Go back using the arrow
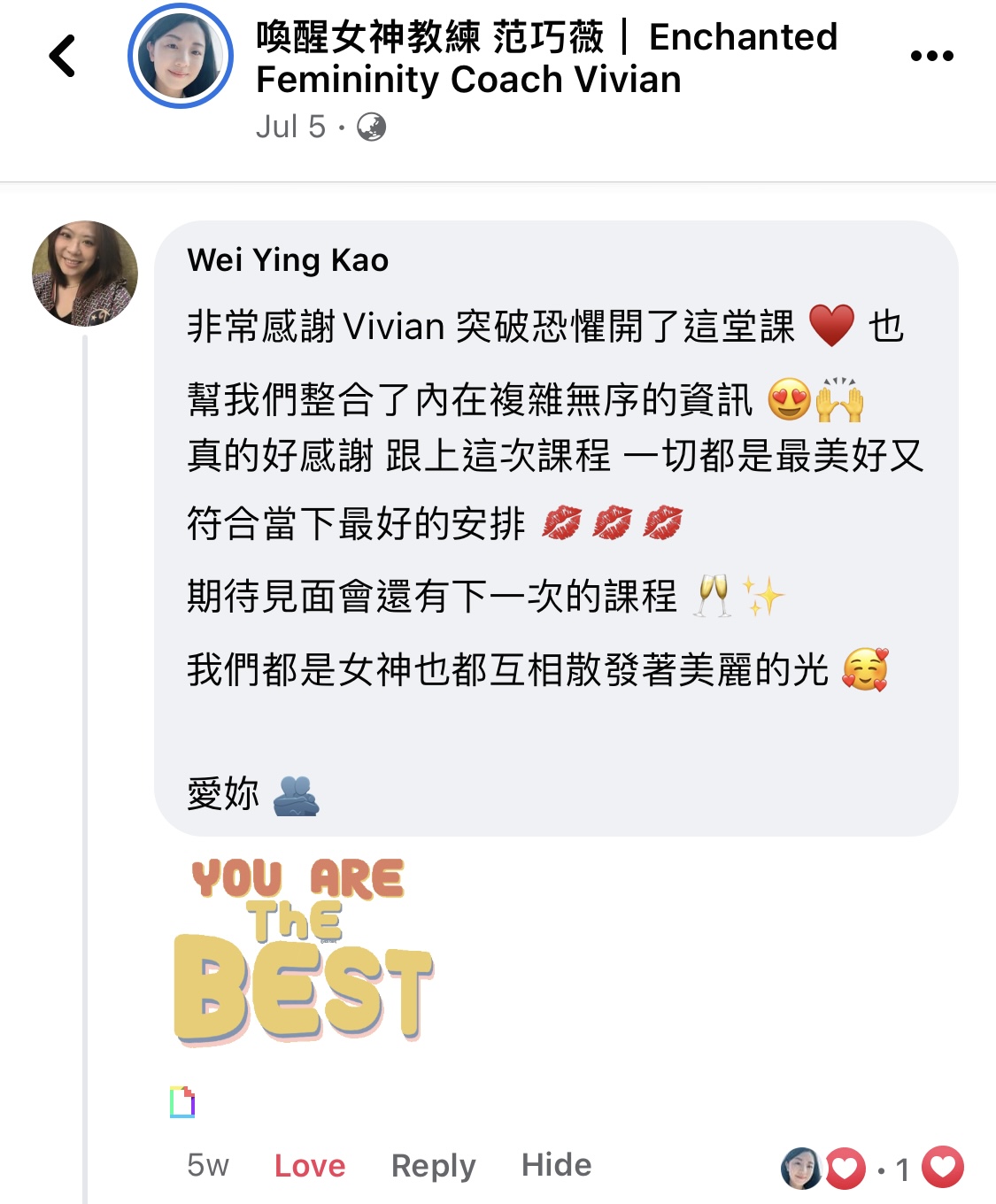Viewport: 996px width, 1204px height. pyautogui.click(x=62, y=57)
